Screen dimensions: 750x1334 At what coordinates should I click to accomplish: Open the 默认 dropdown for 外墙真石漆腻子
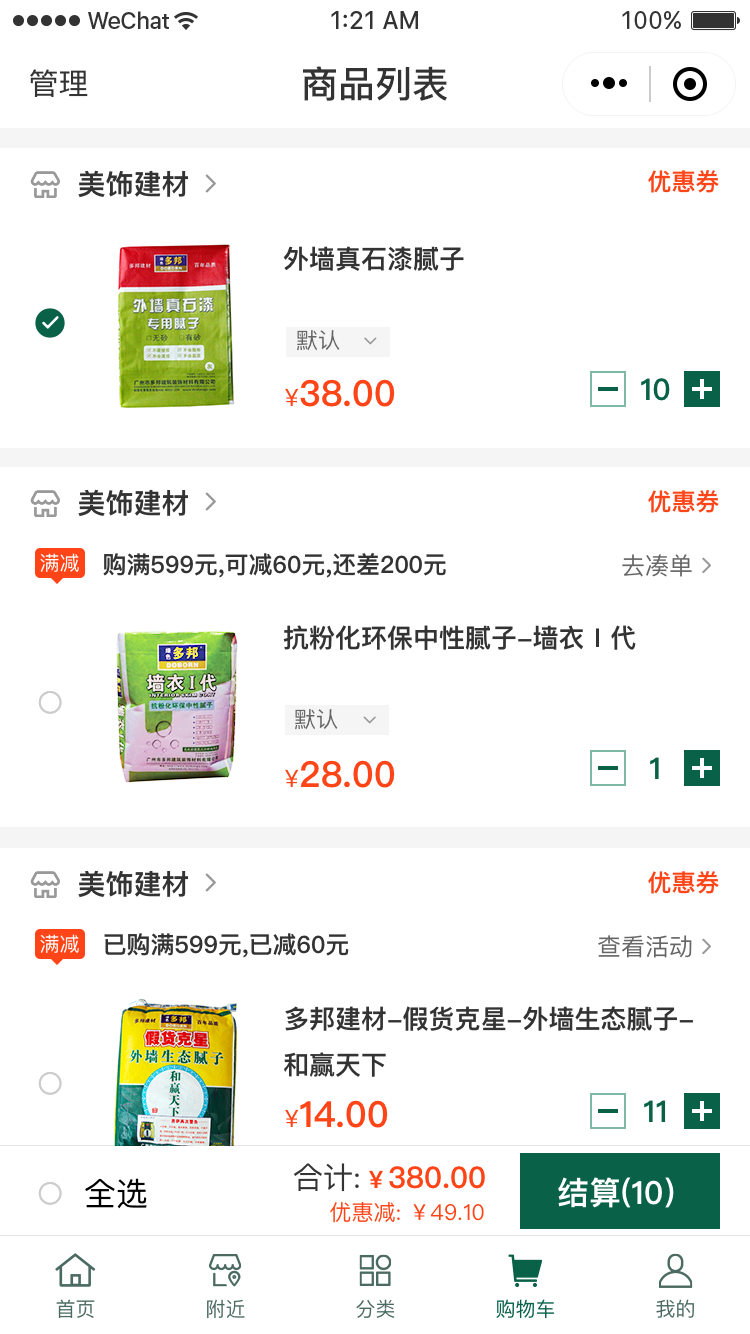click(x=337, y=342)
